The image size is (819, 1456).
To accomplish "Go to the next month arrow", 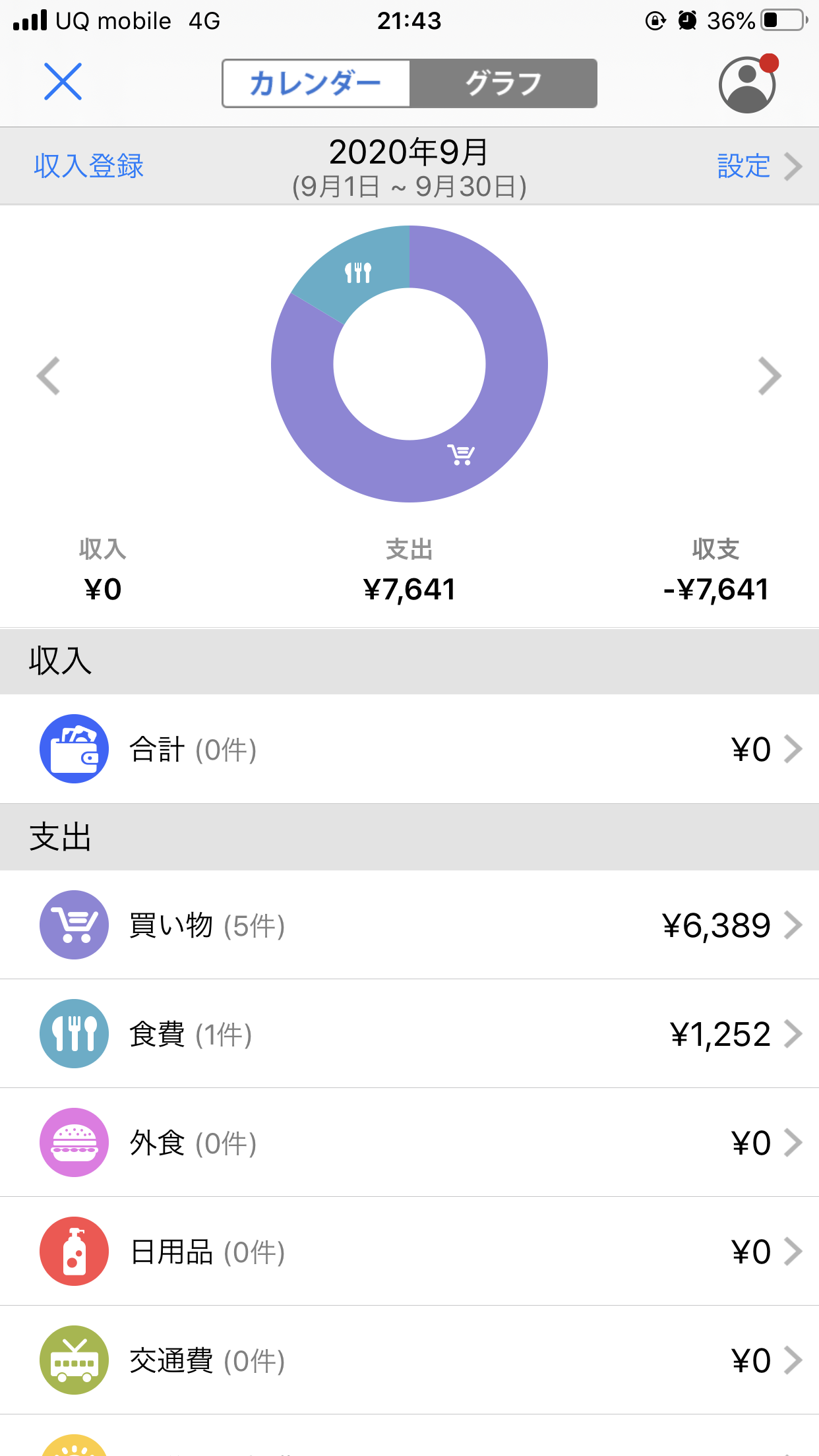I will (x=770, y=376).
